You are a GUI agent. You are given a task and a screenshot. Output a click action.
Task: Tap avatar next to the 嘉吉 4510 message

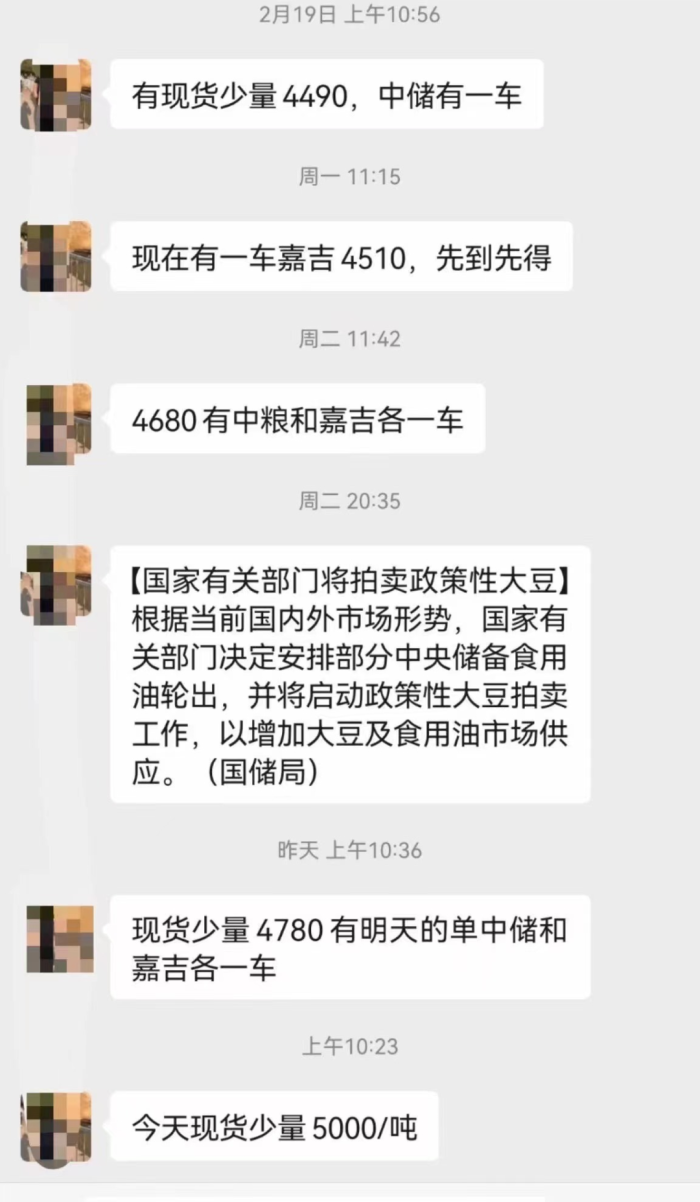point(56,256)
